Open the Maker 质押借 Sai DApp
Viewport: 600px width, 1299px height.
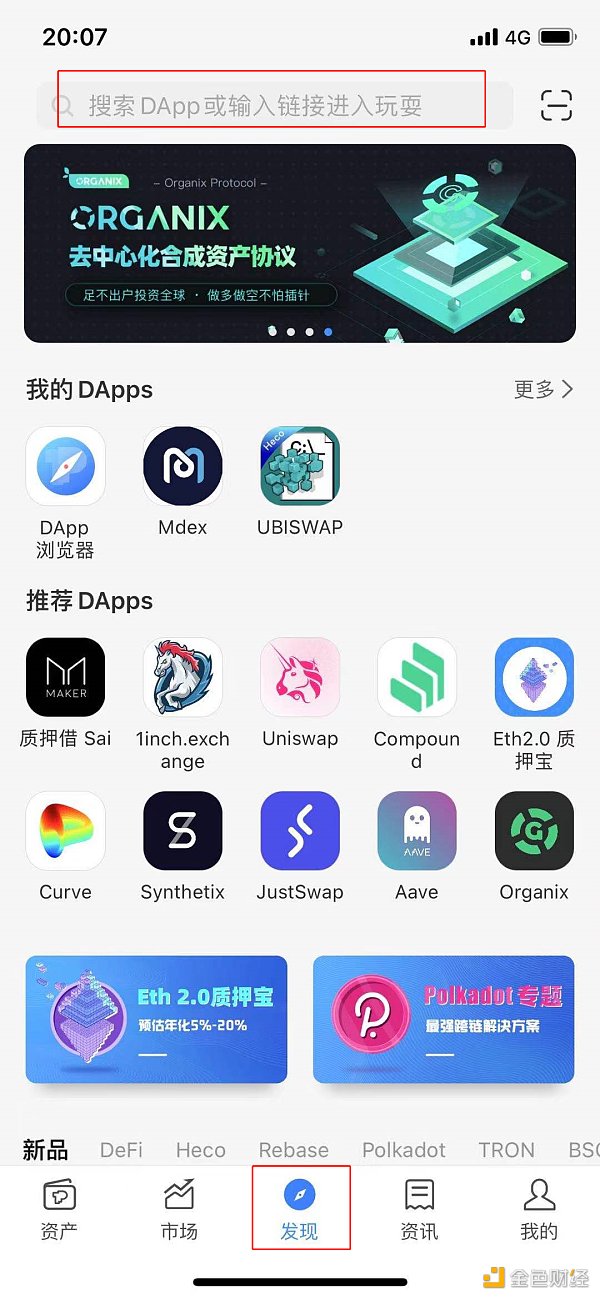(65, 678)
